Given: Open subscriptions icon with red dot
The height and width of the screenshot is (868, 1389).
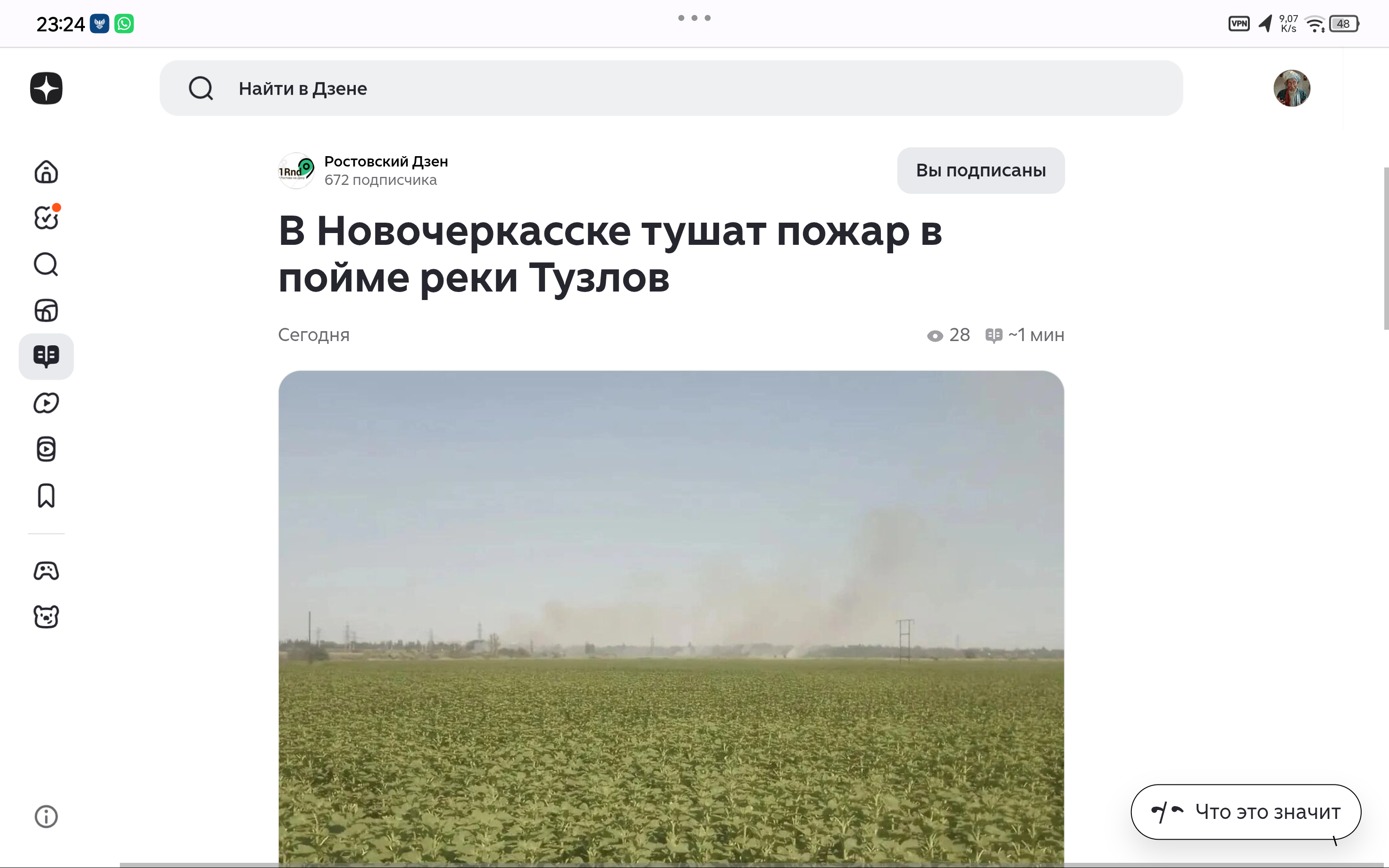Looking at the screenshot, I should pos(46,217).
